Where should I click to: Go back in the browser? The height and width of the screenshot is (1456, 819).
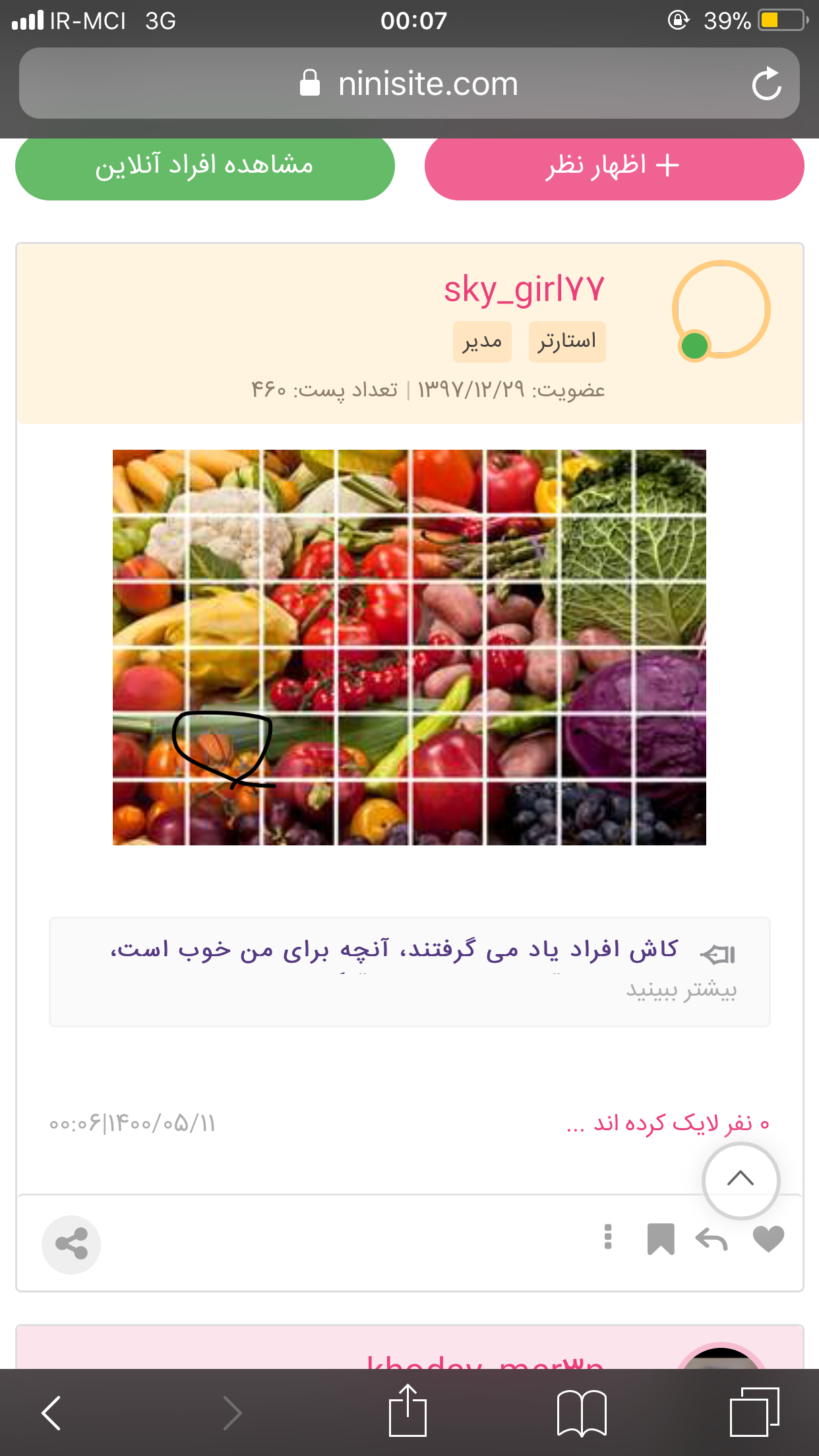click(x=51, y=1412)
